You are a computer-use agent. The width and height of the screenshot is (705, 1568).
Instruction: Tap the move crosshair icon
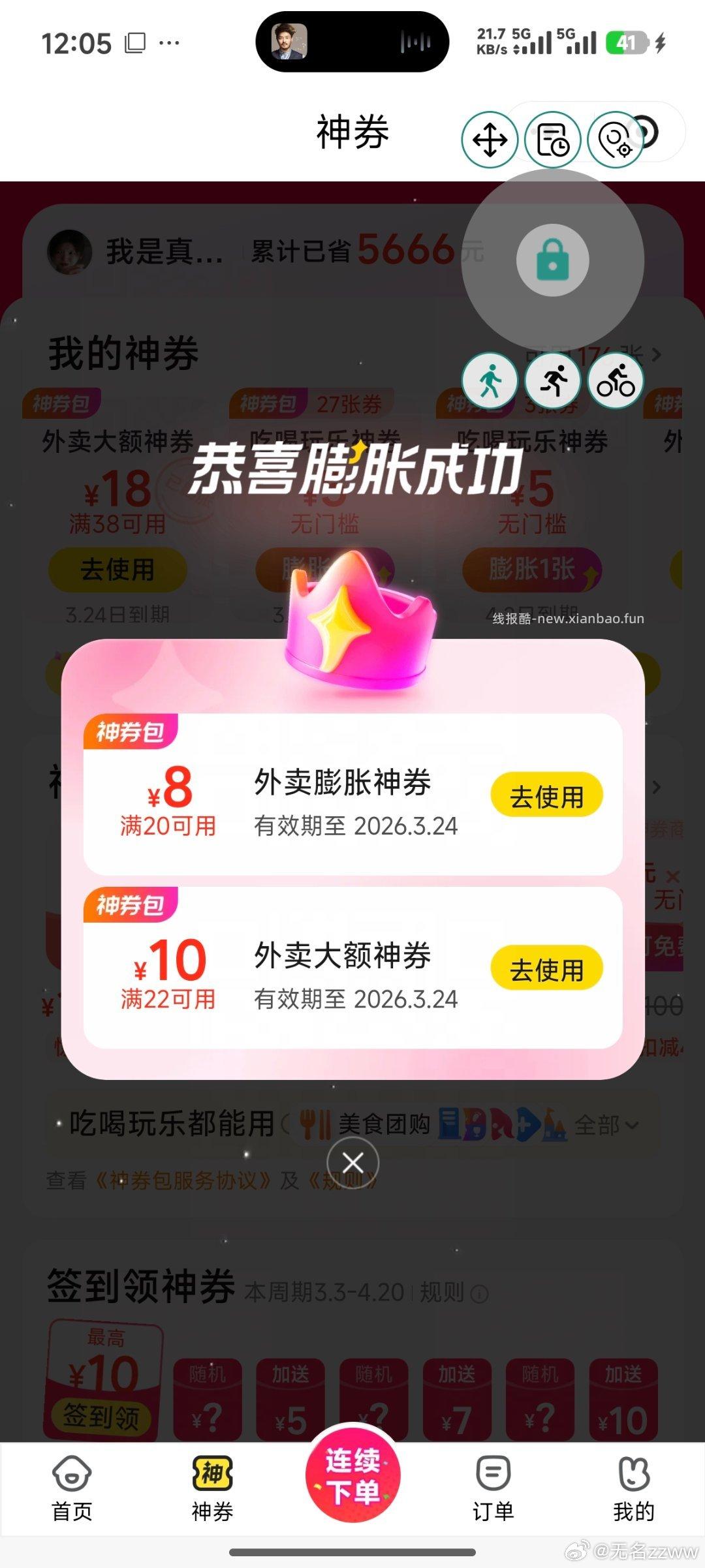[490, 139]
